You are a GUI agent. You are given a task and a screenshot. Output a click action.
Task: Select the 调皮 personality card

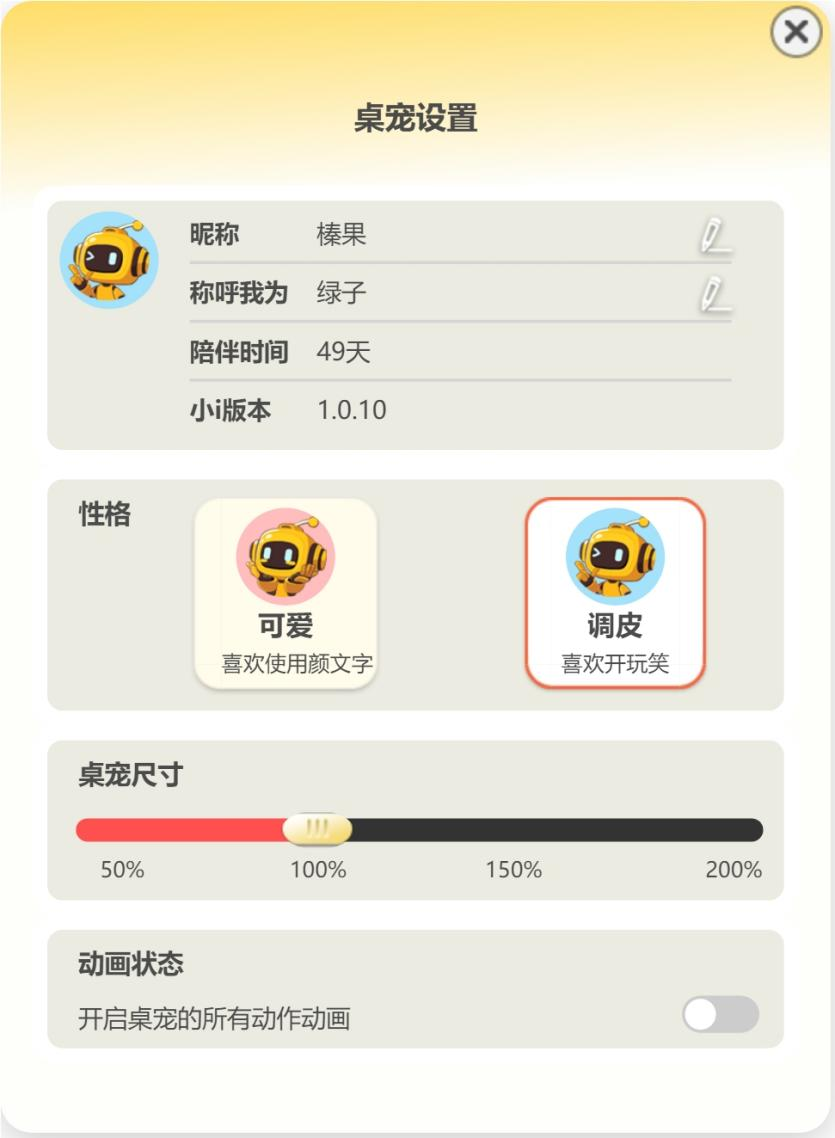click(x=615, y=593)
